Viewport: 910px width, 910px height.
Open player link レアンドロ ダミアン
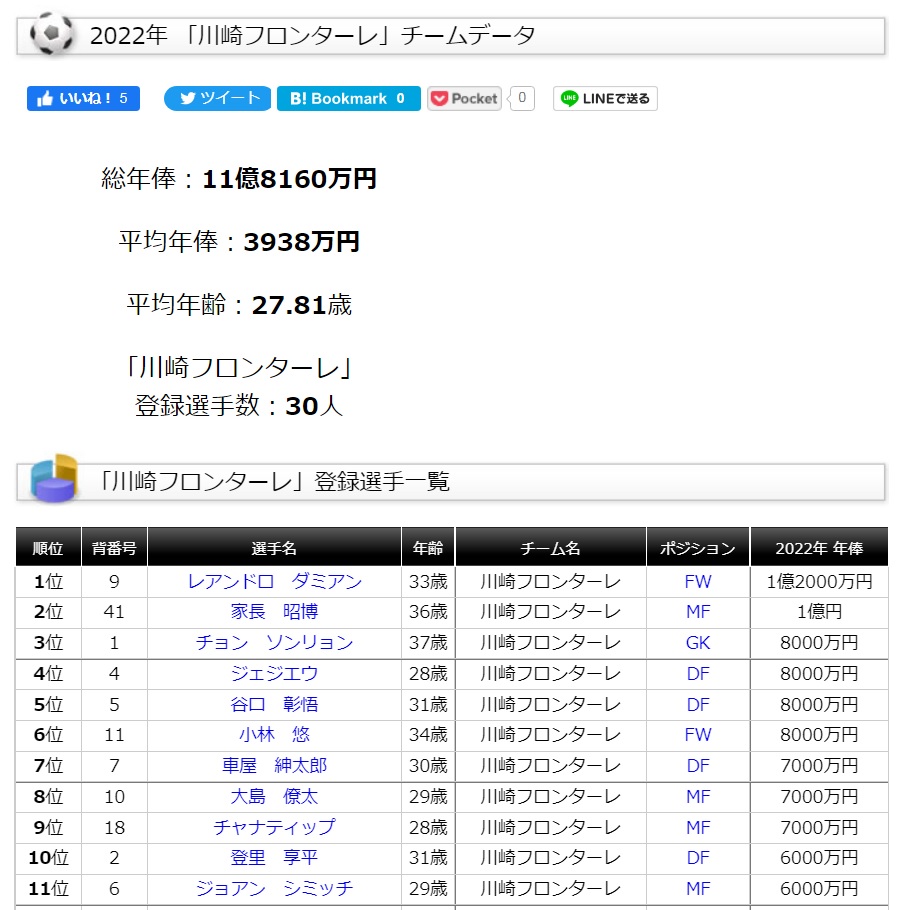[275, 582]
